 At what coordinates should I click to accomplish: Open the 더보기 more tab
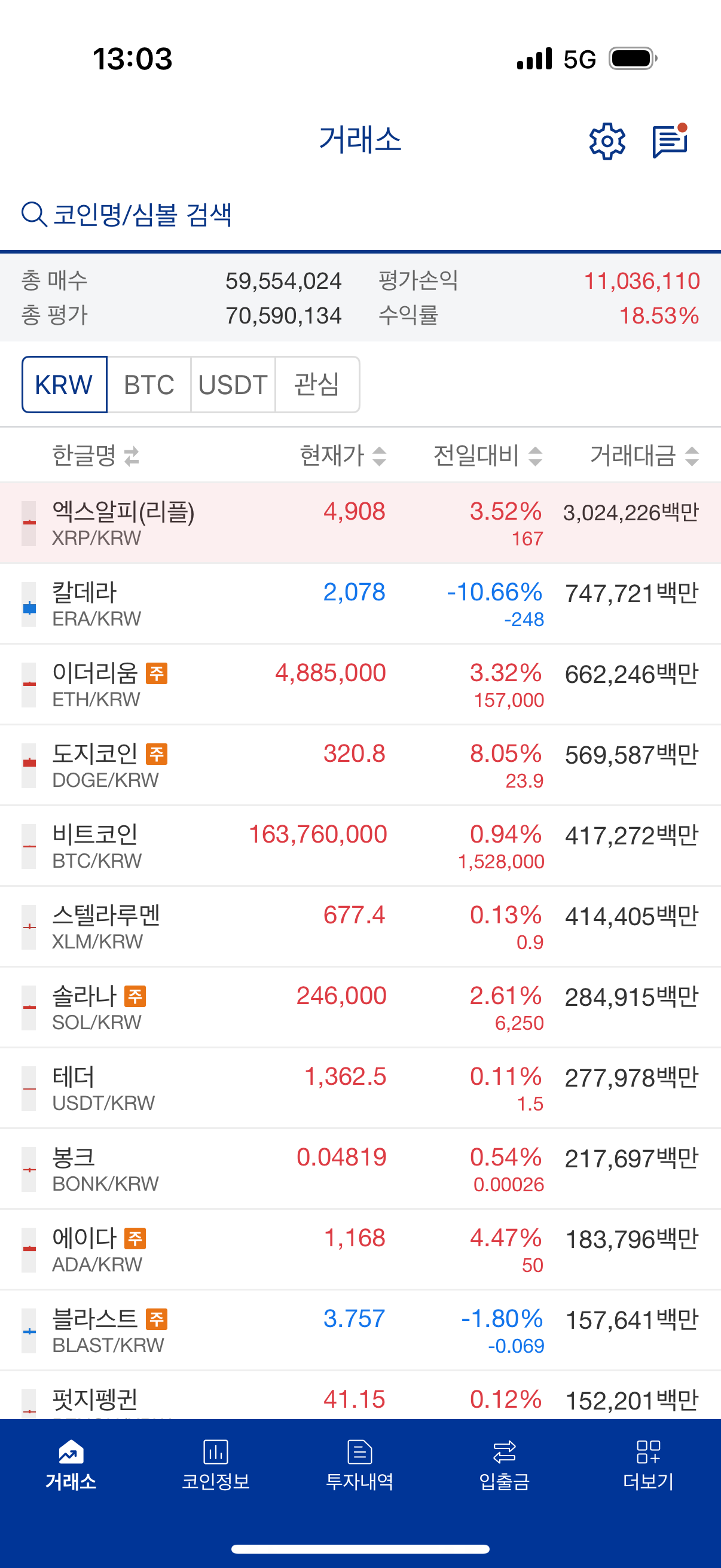click(649, 1465)
